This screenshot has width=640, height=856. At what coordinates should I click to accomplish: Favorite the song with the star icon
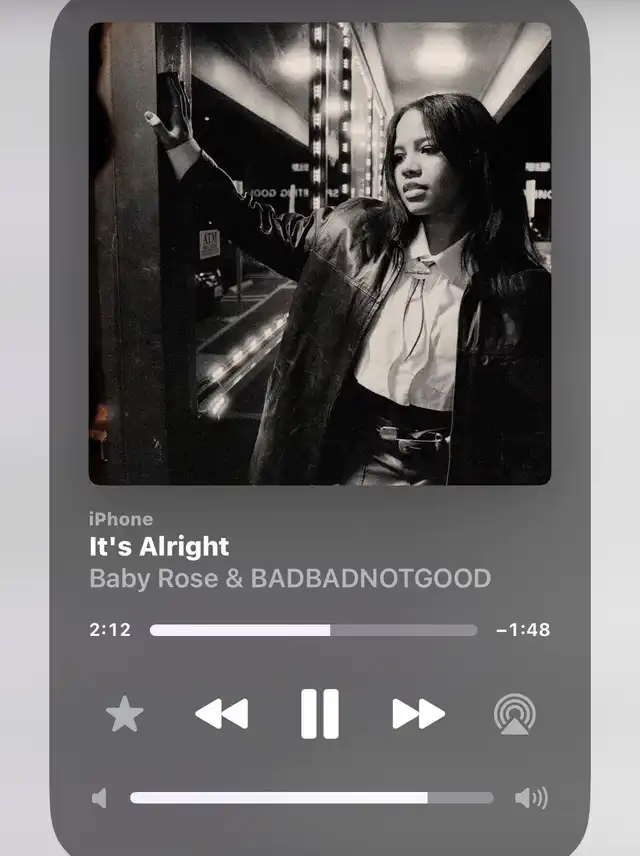coord(125,714)
